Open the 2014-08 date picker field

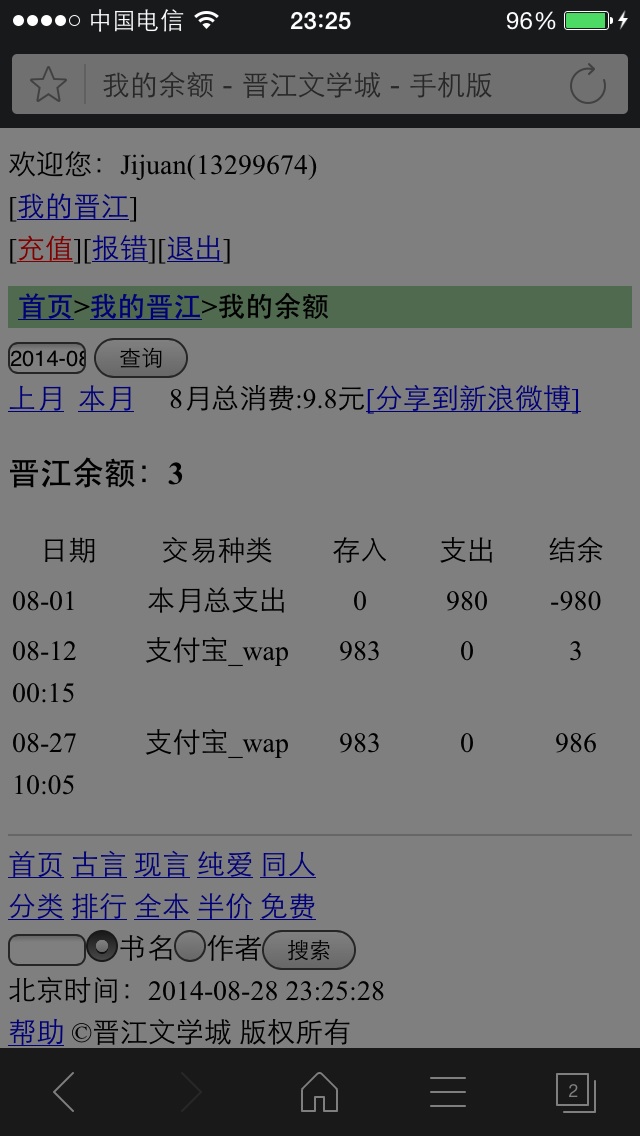[x=47, y=359]
